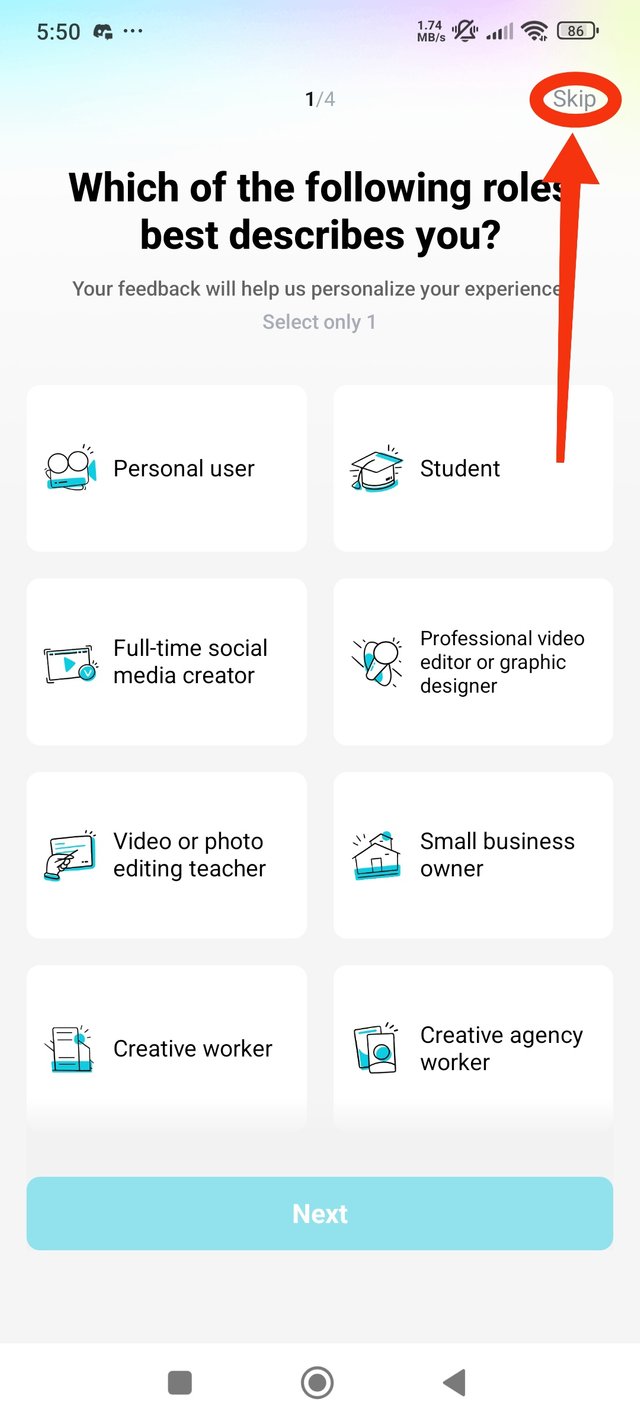Screen dimensions: 640x1422
Task: Choose Video or photo editing teacher
Action: (x=166, y=854)
